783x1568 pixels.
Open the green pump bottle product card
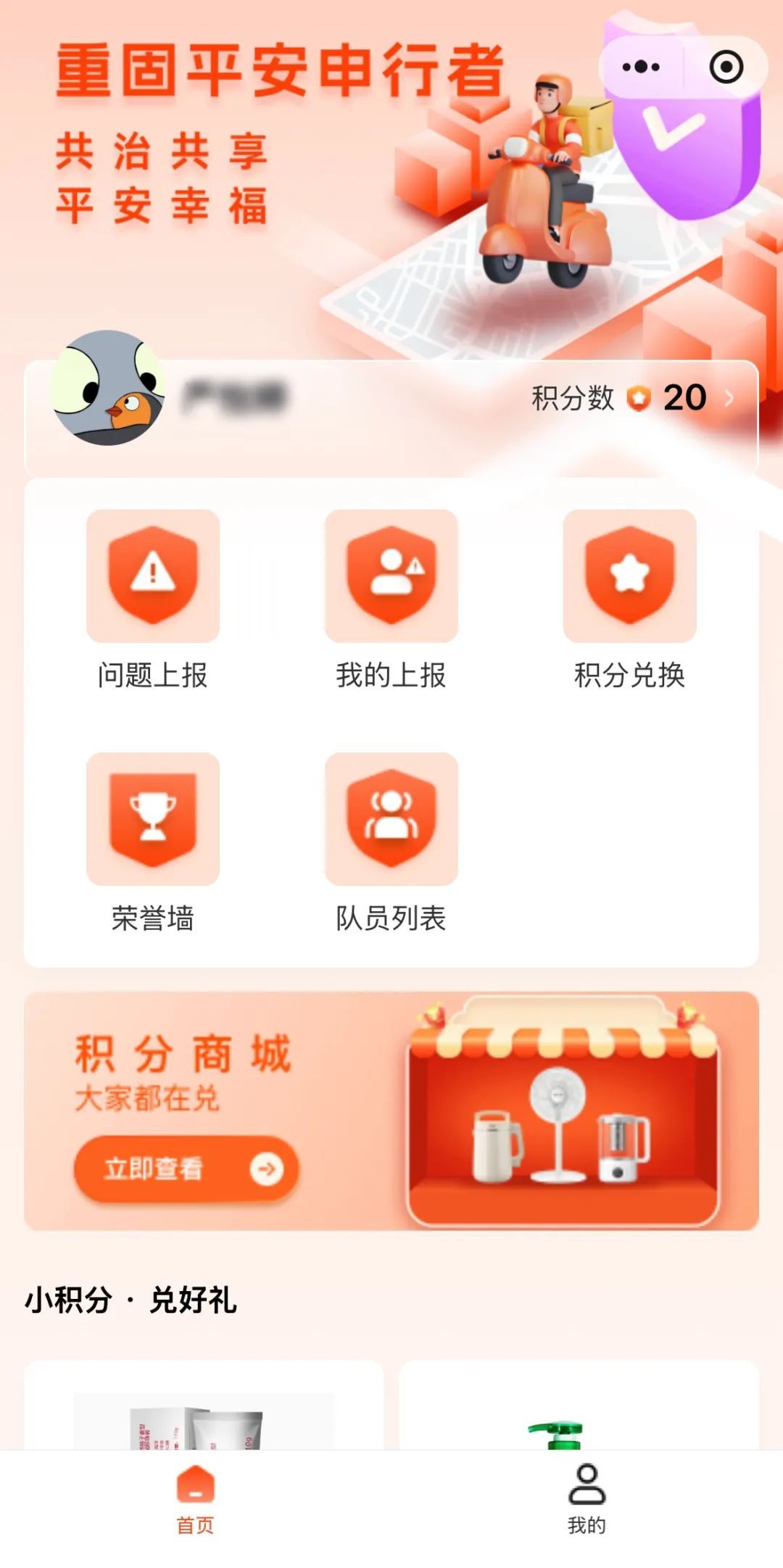(579, 1410)
